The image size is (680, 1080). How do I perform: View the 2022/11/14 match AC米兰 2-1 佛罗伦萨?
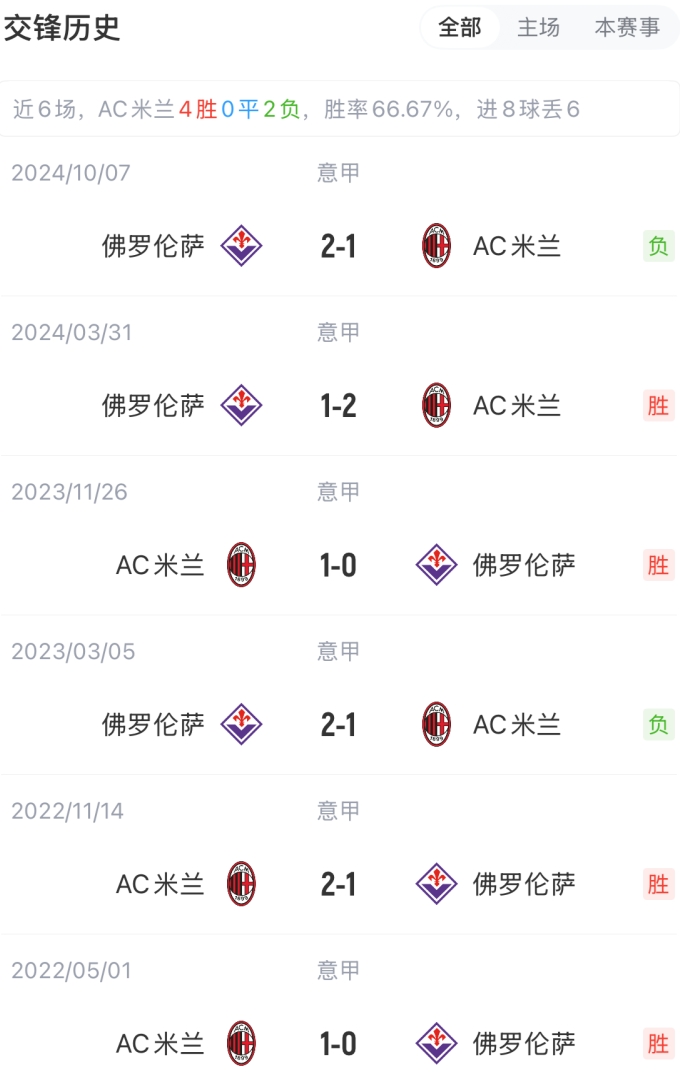point(338,885)
